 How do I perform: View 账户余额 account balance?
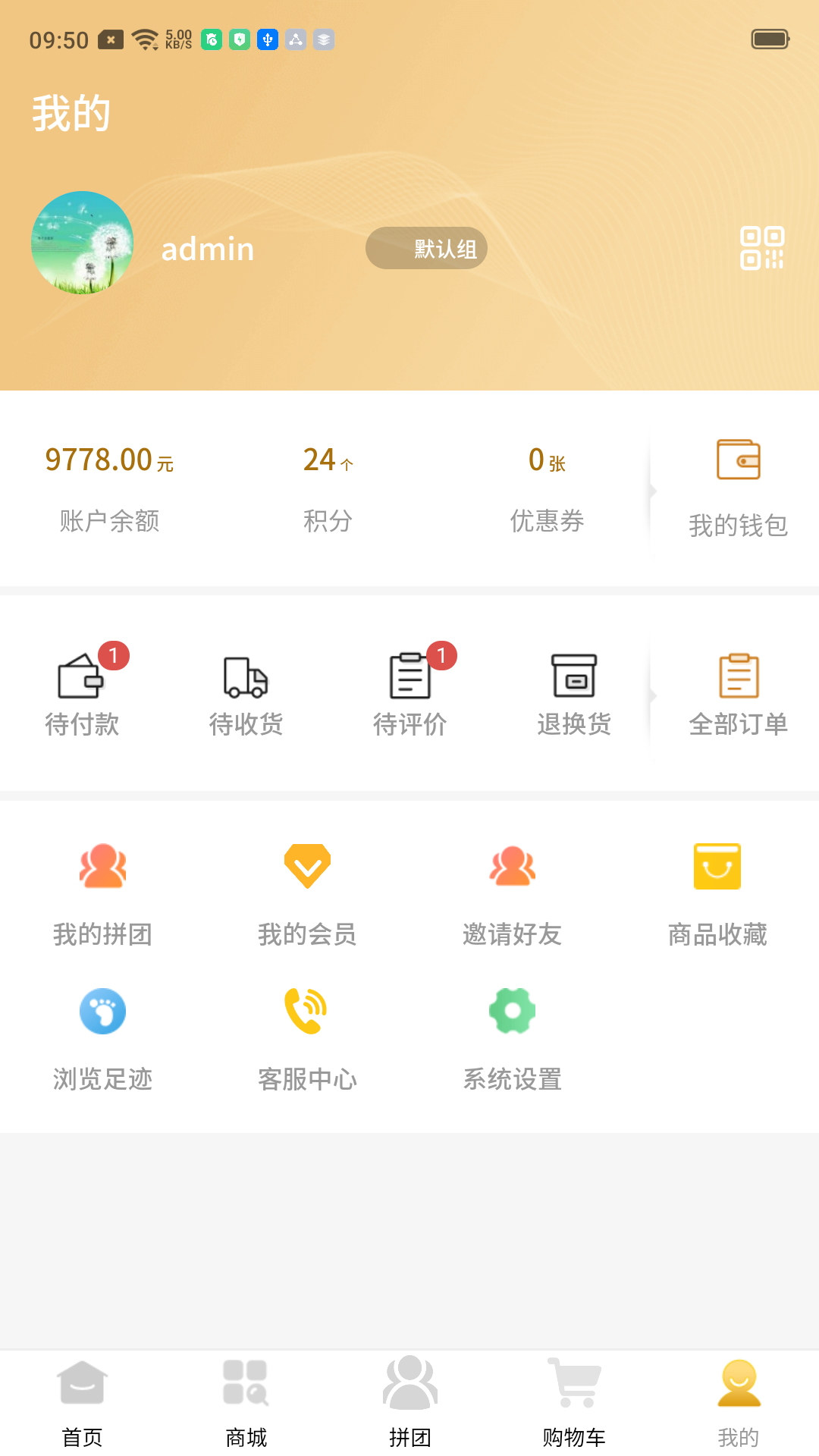109,488
